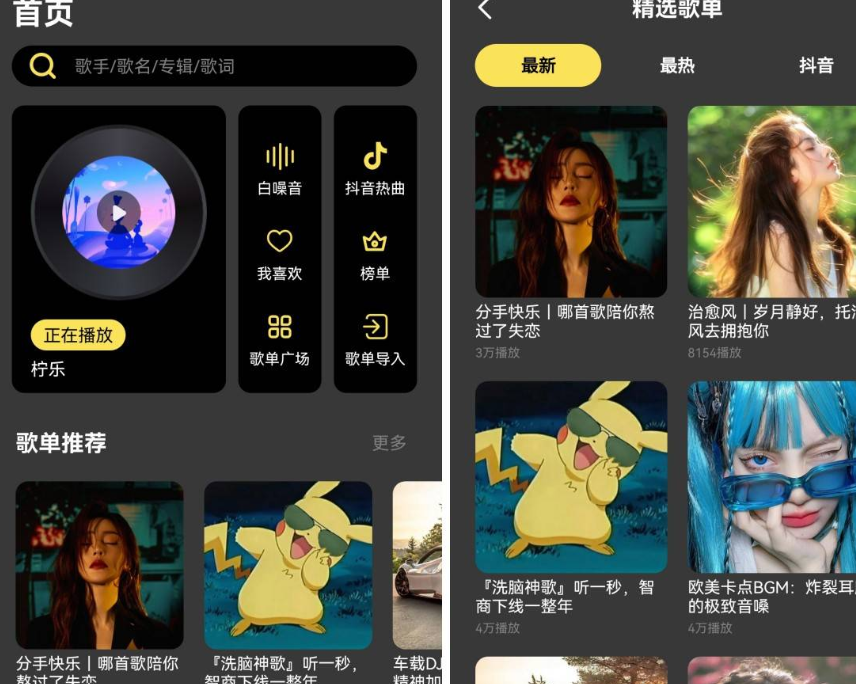The width and height of the screenshot is (856, 684).
Task: Open 抖音热曲
Action: [375, 169]
